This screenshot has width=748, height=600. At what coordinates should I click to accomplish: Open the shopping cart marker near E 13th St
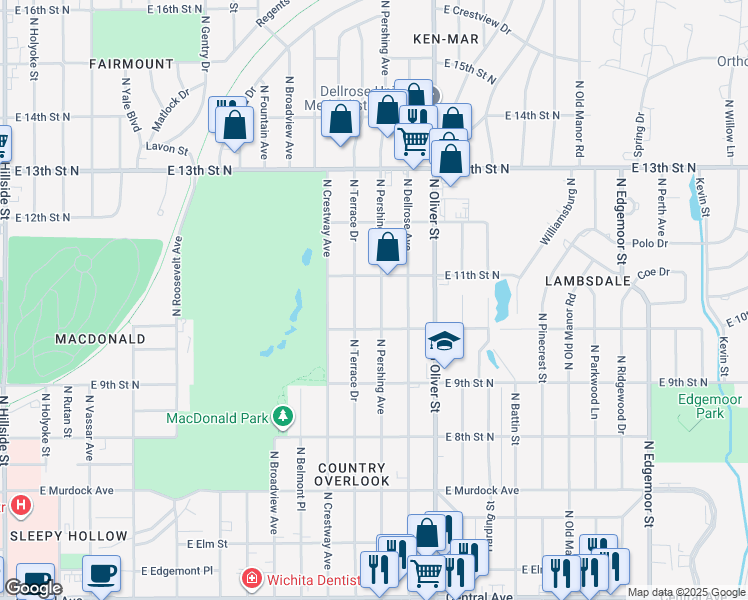[x=413, y=141]
